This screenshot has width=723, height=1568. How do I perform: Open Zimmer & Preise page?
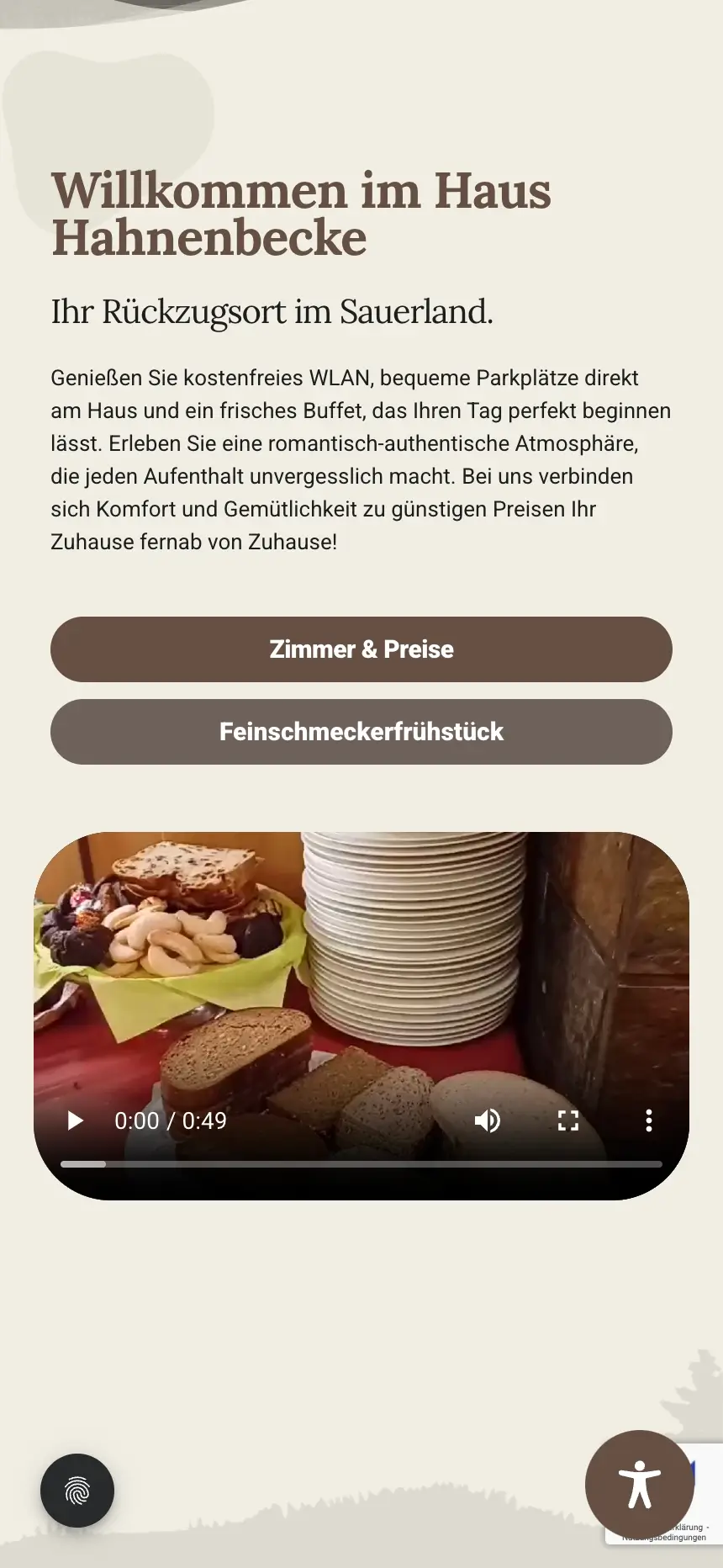point(361,649)
